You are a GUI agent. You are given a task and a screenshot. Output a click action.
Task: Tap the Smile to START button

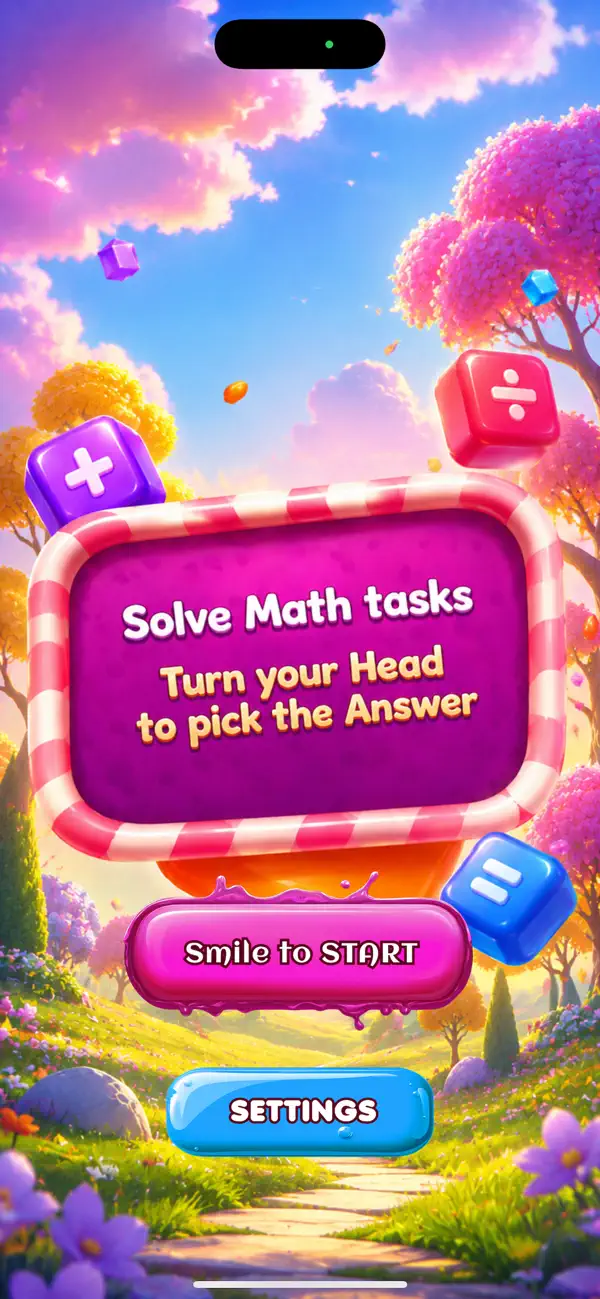click(x=299, y=954)
